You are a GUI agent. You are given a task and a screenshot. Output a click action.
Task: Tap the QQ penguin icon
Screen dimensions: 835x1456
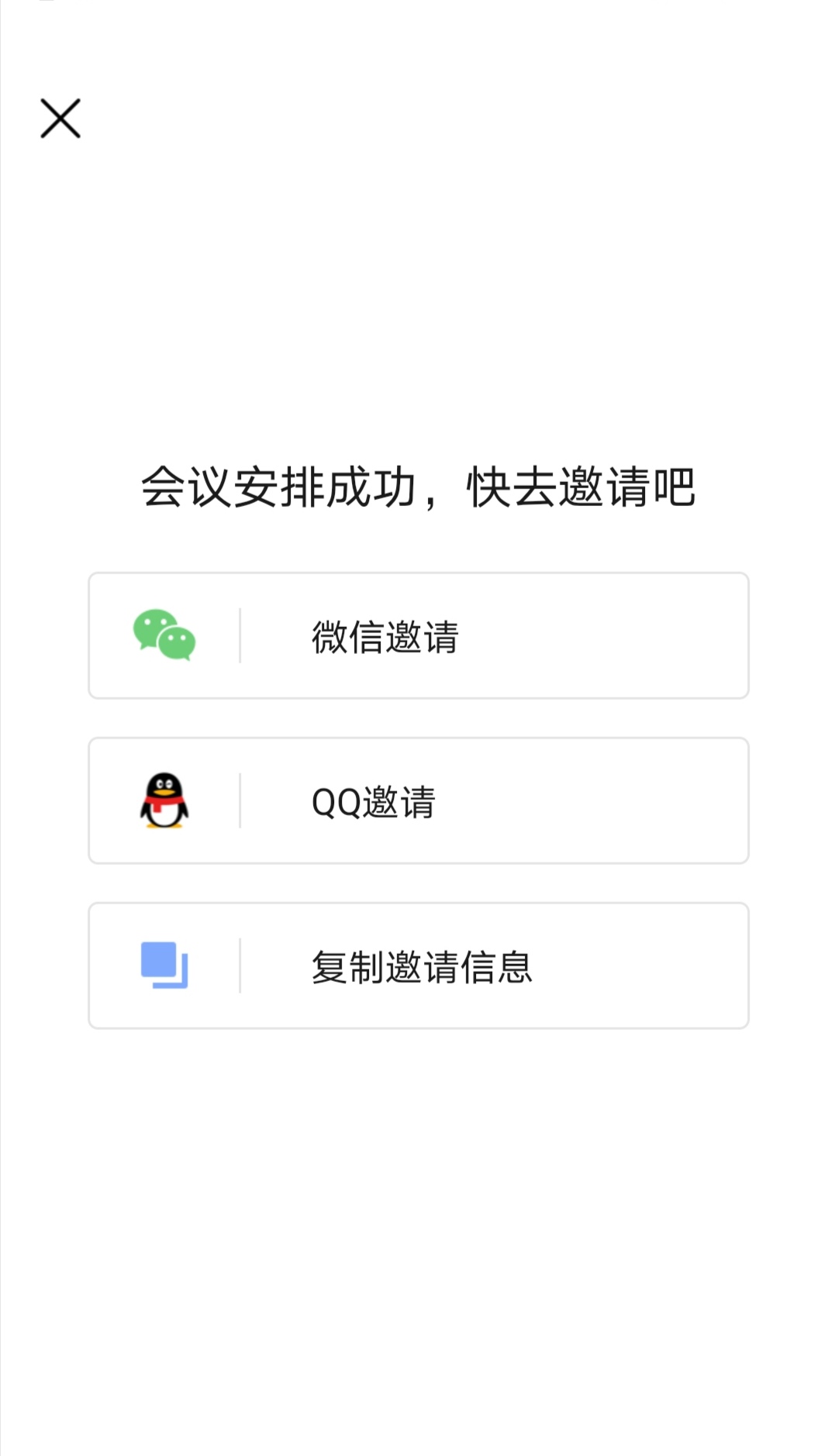click(x=164, y=800)
